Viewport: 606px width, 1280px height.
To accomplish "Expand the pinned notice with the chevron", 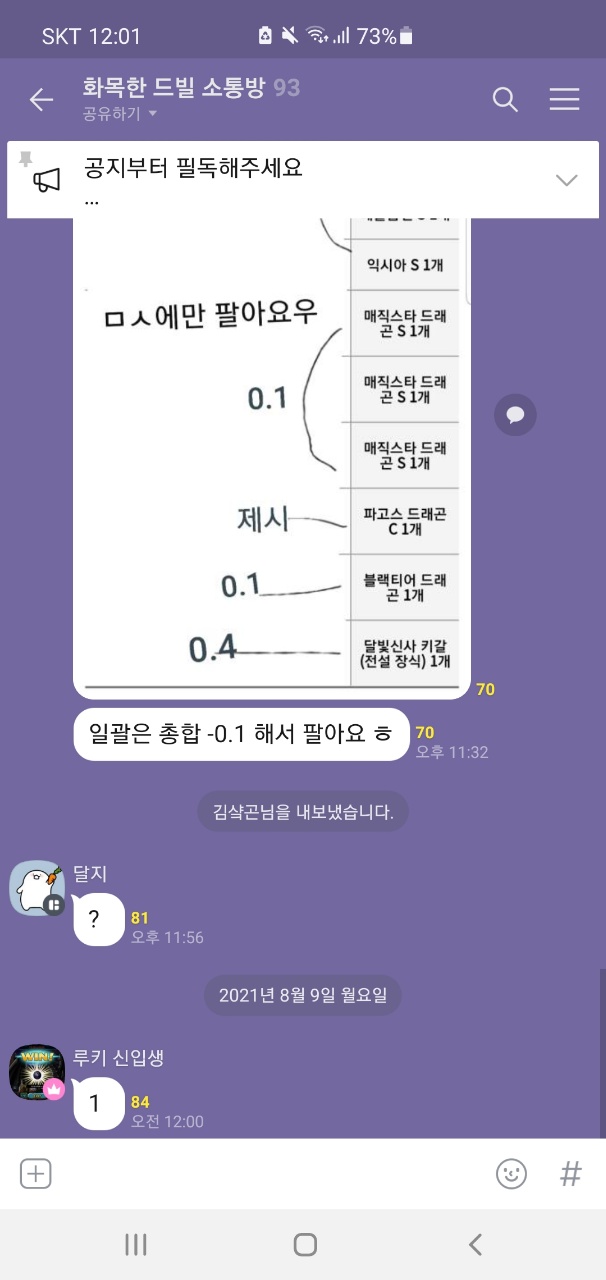I will (x=567, y=180).
